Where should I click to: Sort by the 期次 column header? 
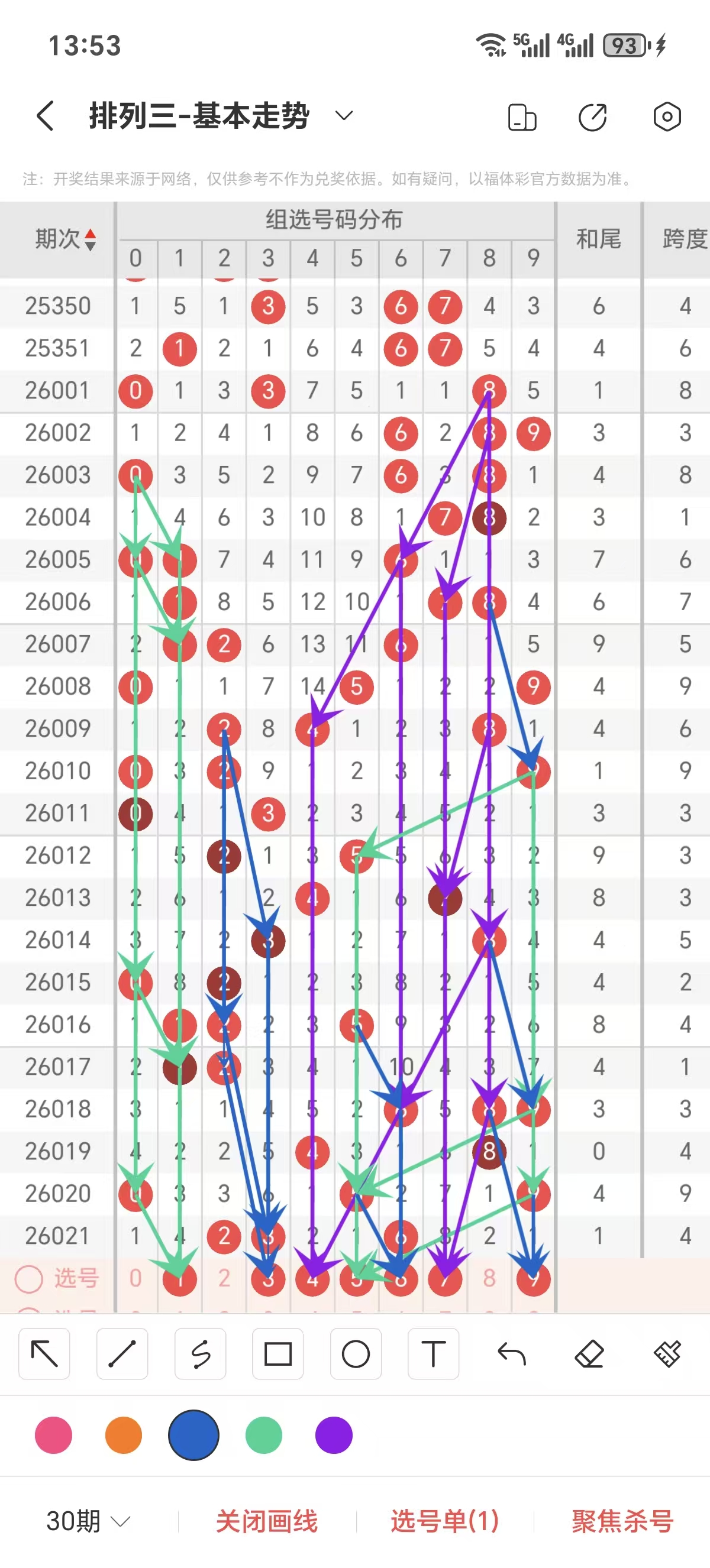(x=64, y=239)
